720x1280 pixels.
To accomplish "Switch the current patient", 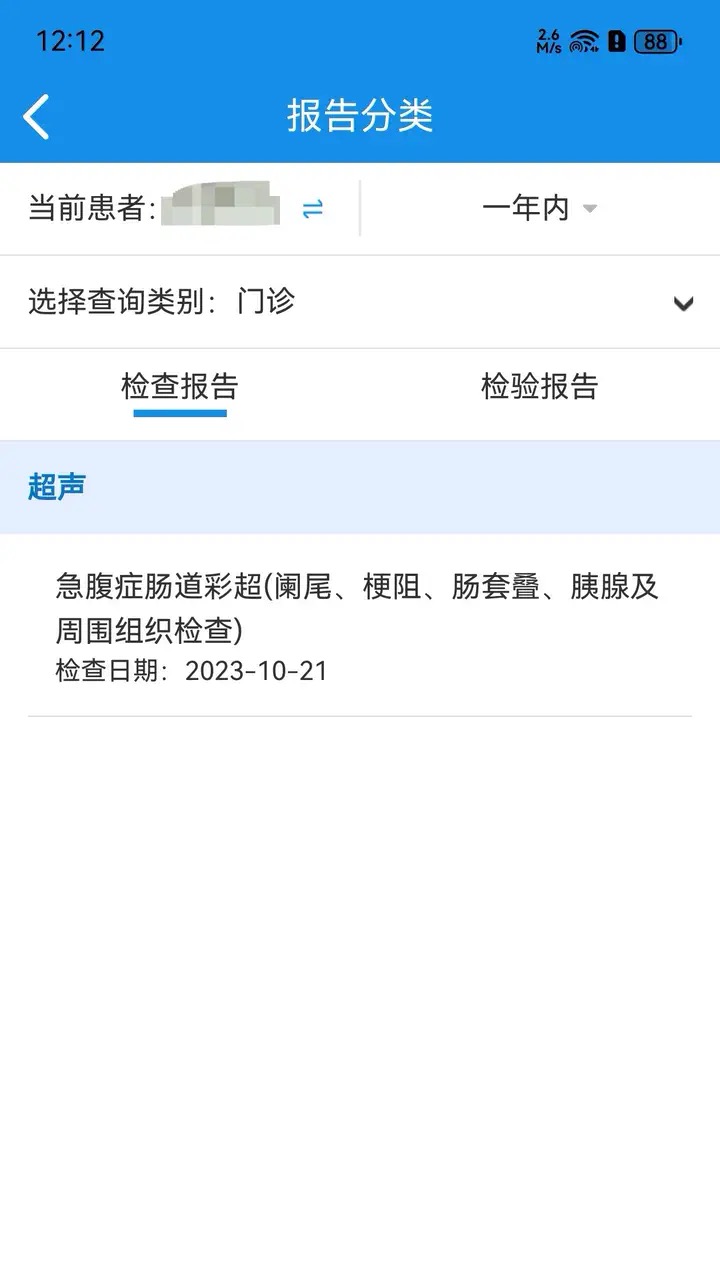I will (313, 209).
